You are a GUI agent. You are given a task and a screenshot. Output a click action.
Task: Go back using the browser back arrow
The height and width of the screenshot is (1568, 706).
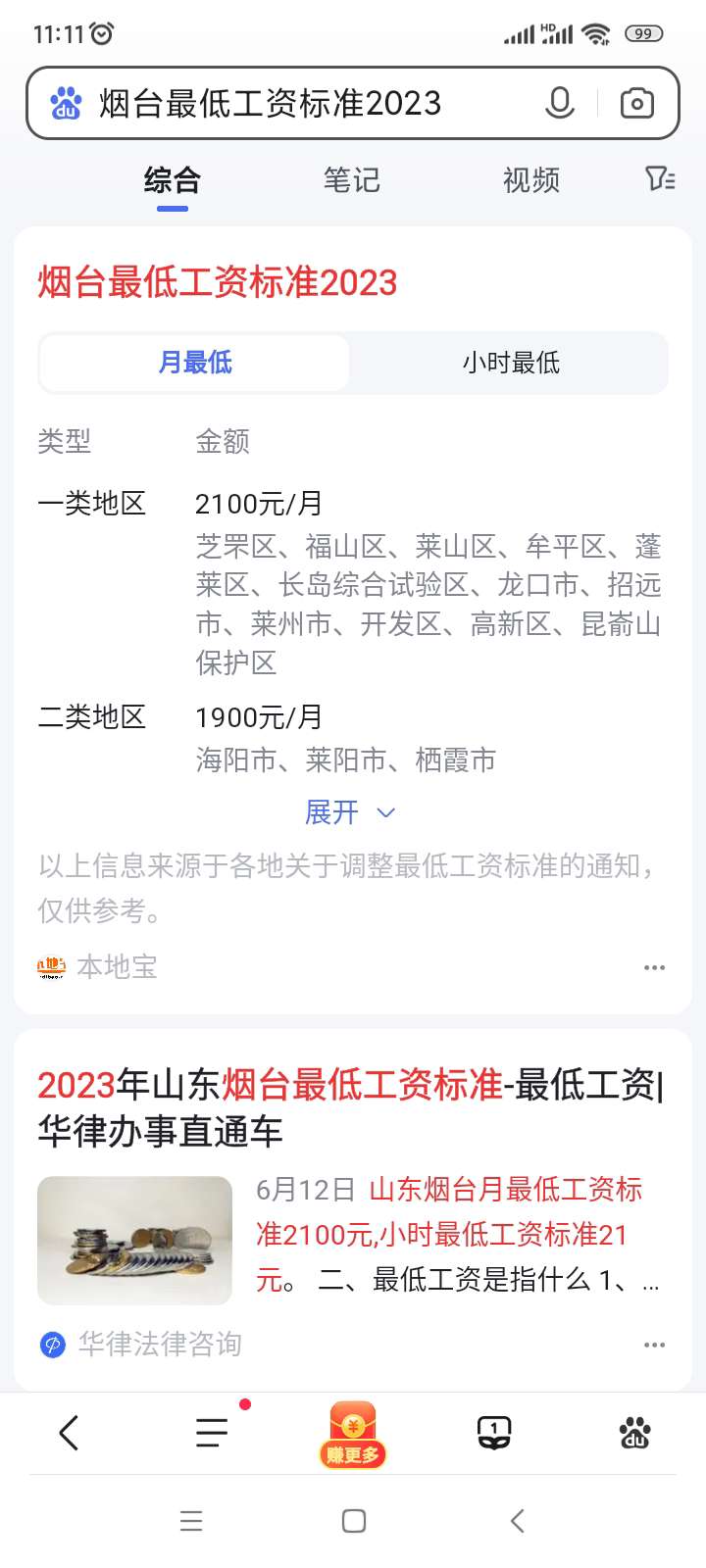coord(69,1433)
